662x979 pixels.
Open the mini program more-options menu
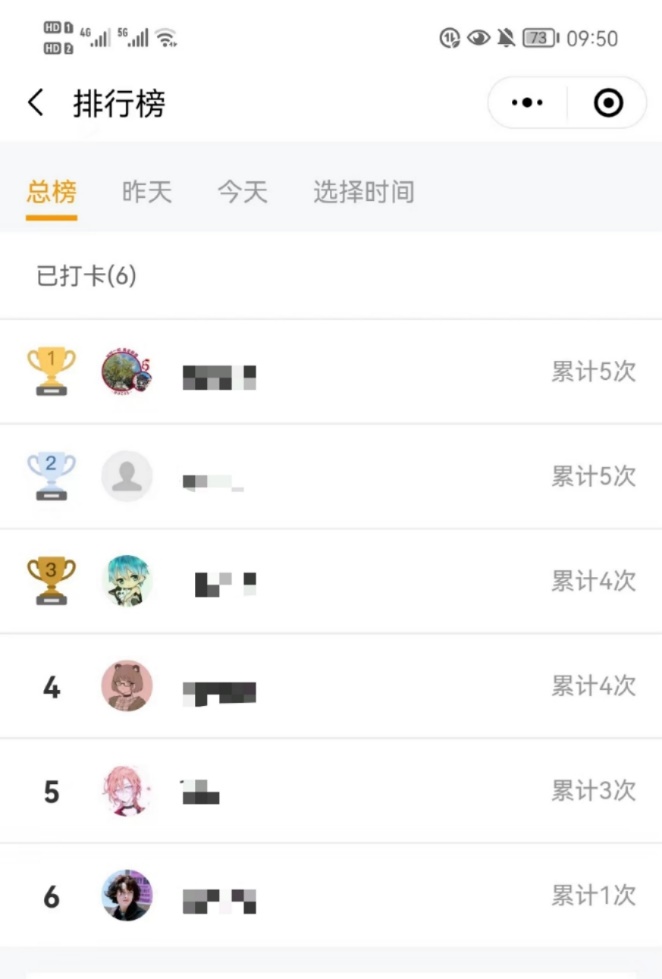pos(527,103)
